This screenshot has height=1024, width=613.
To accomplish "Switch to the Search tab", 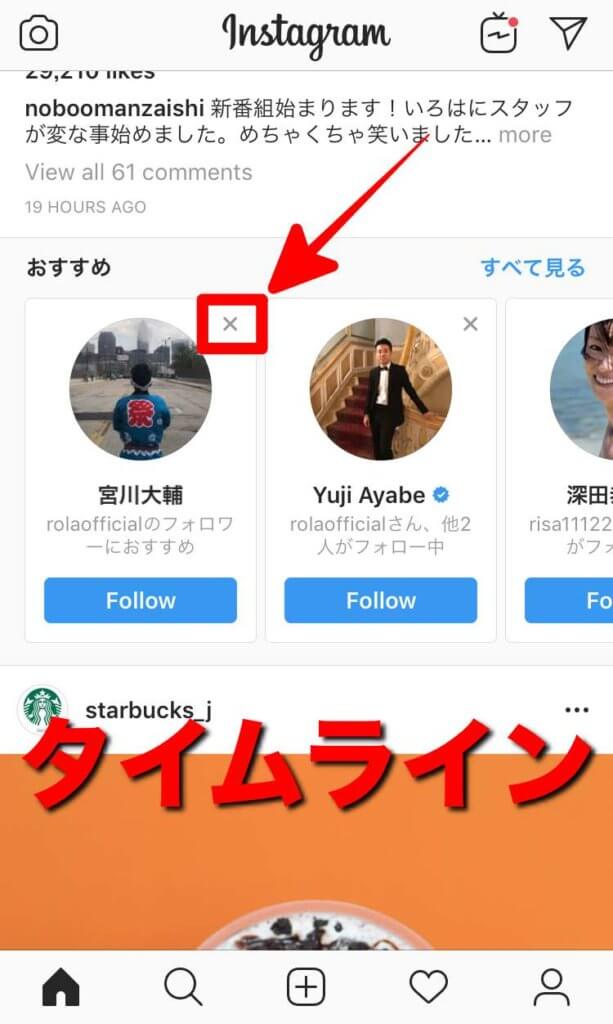I will pos(183,987).
